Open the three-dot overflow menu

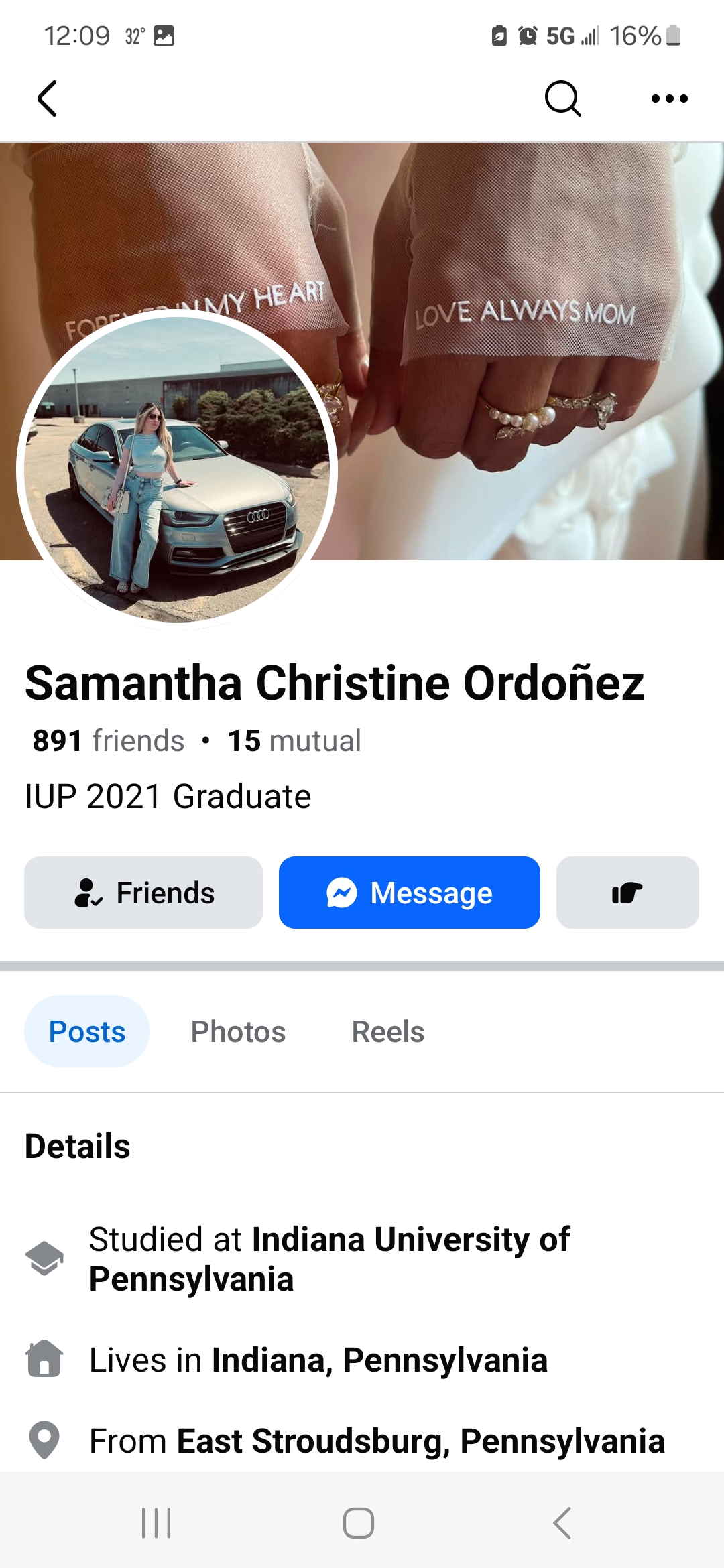point(669,99)
